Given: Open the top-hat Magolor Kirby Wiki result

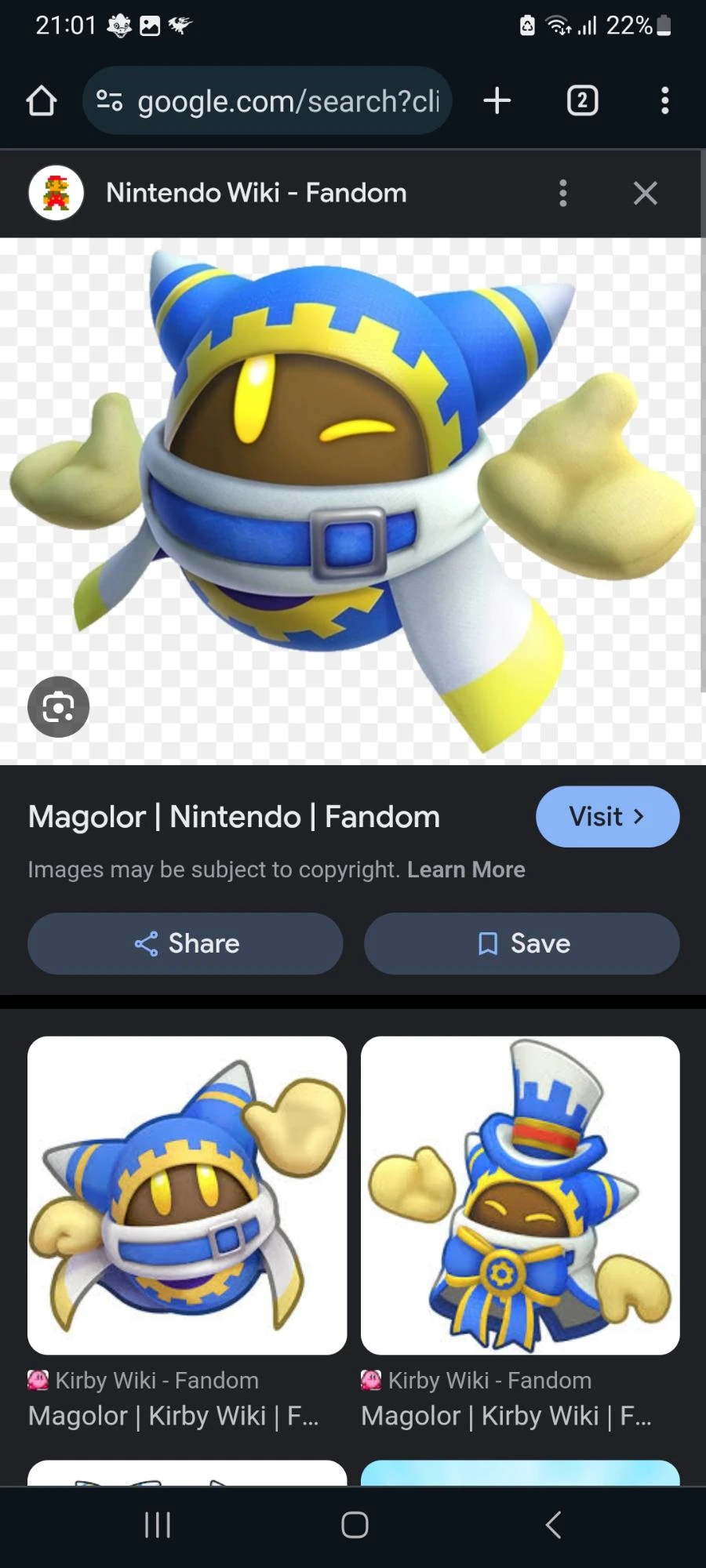Looking at the screenshot, I should [x=520, y=1196].
